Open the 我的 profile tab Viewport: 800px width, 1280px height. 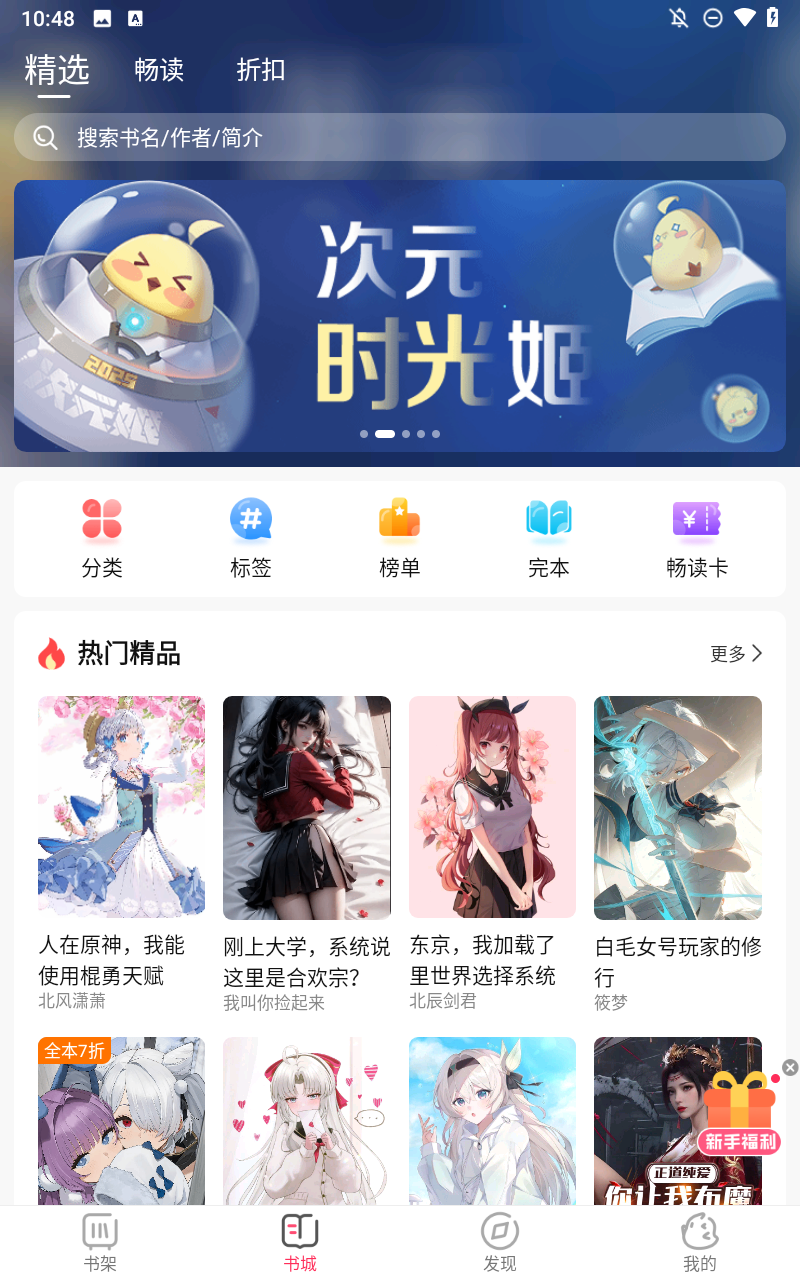coord(700,1243)
